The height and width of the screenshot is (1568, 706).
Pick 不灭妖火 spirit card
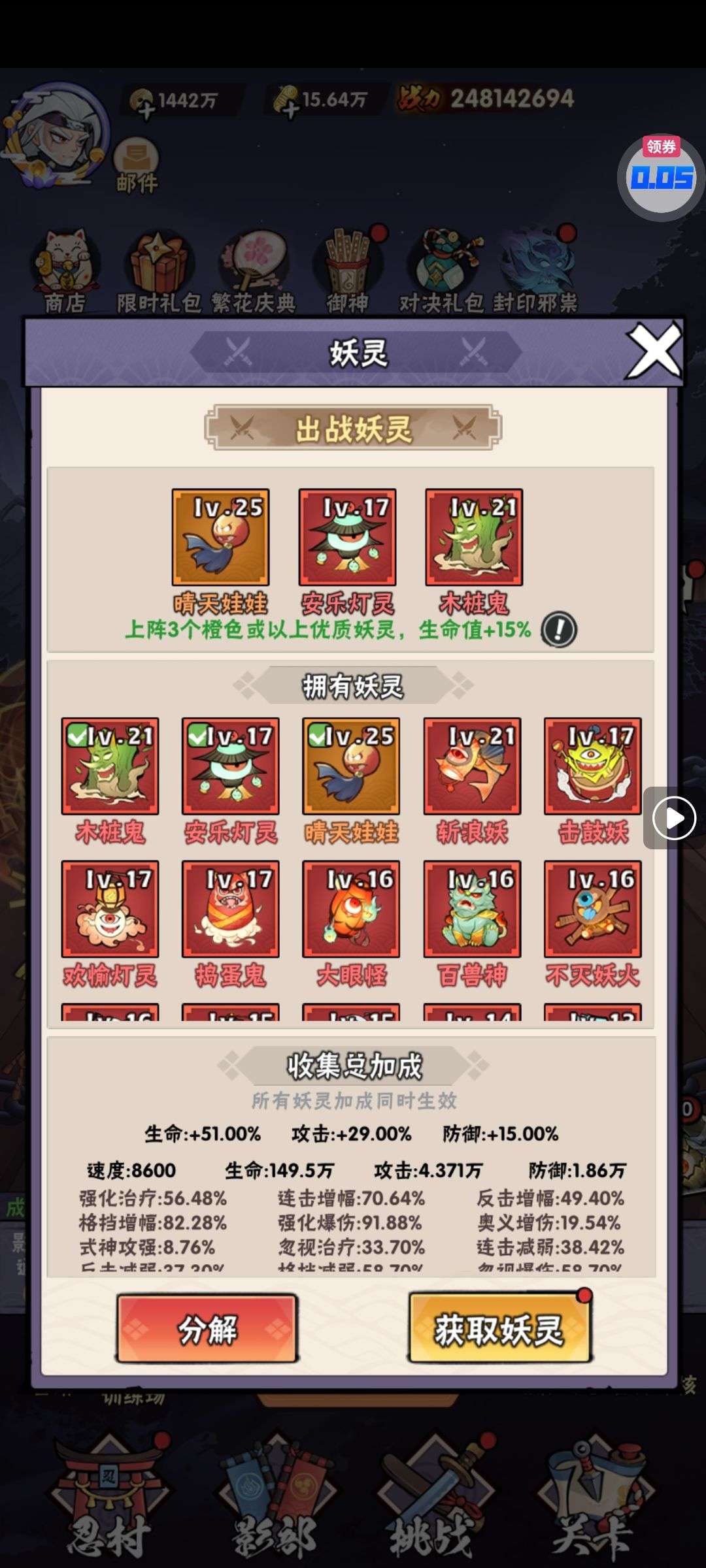pos(593,909)
